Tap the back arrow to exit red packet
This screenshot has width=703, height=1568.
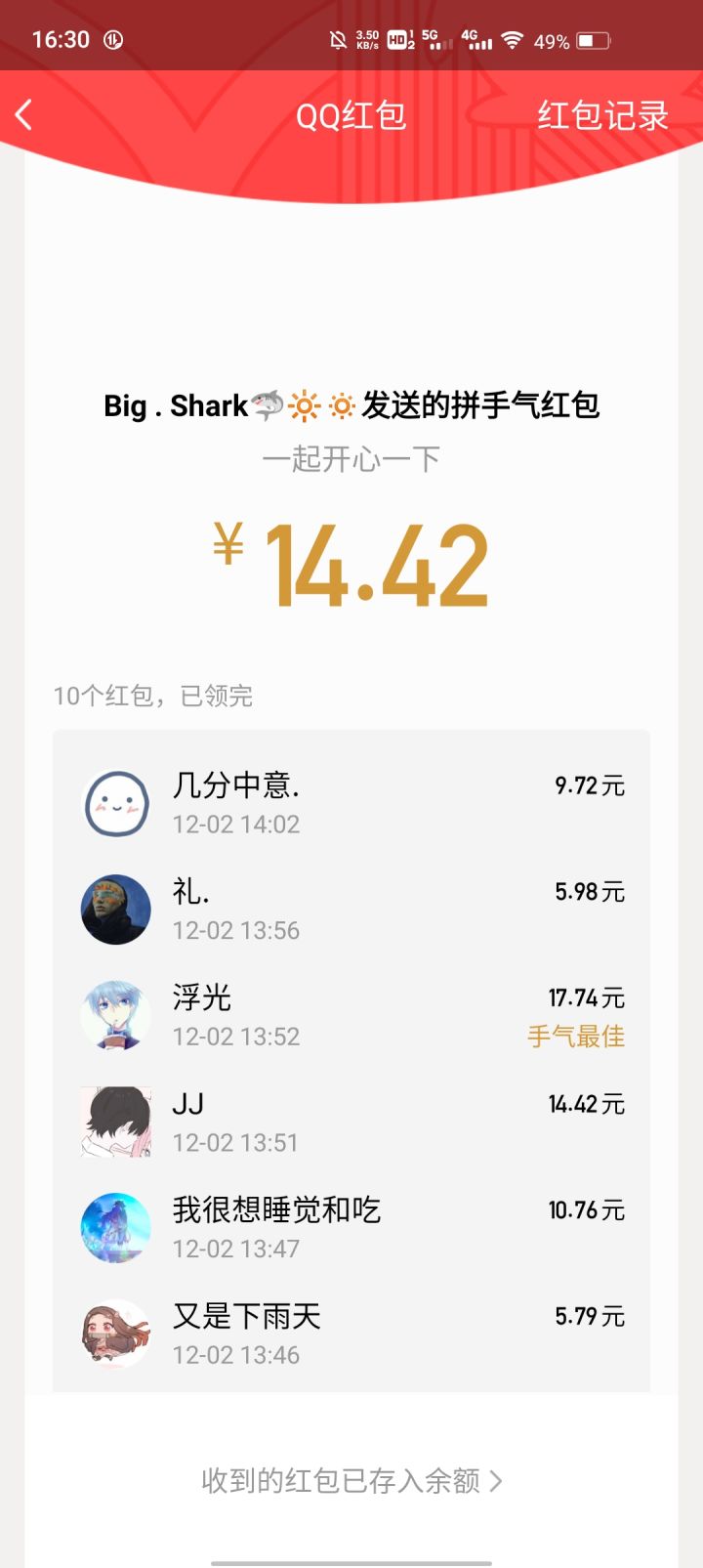pos(23,114)
